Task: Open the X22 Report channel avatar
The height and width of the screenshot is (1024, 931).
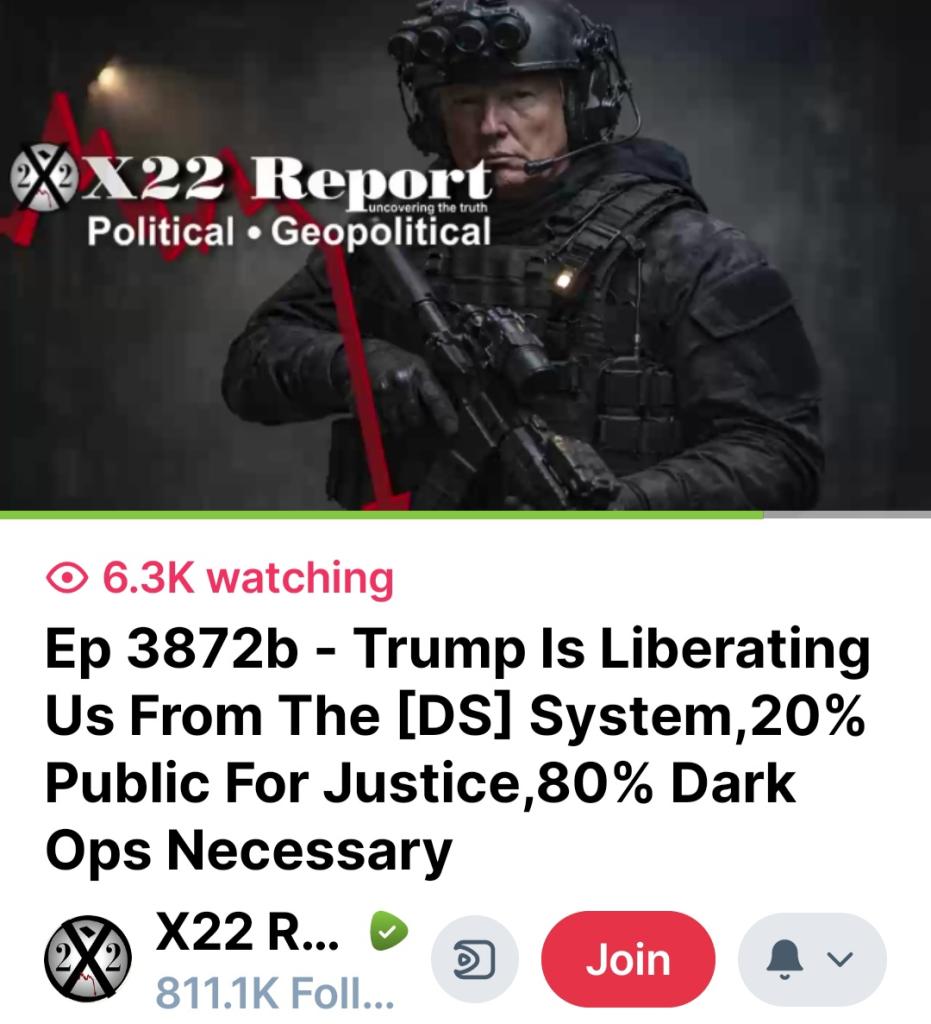Action: tap(88, 959)
